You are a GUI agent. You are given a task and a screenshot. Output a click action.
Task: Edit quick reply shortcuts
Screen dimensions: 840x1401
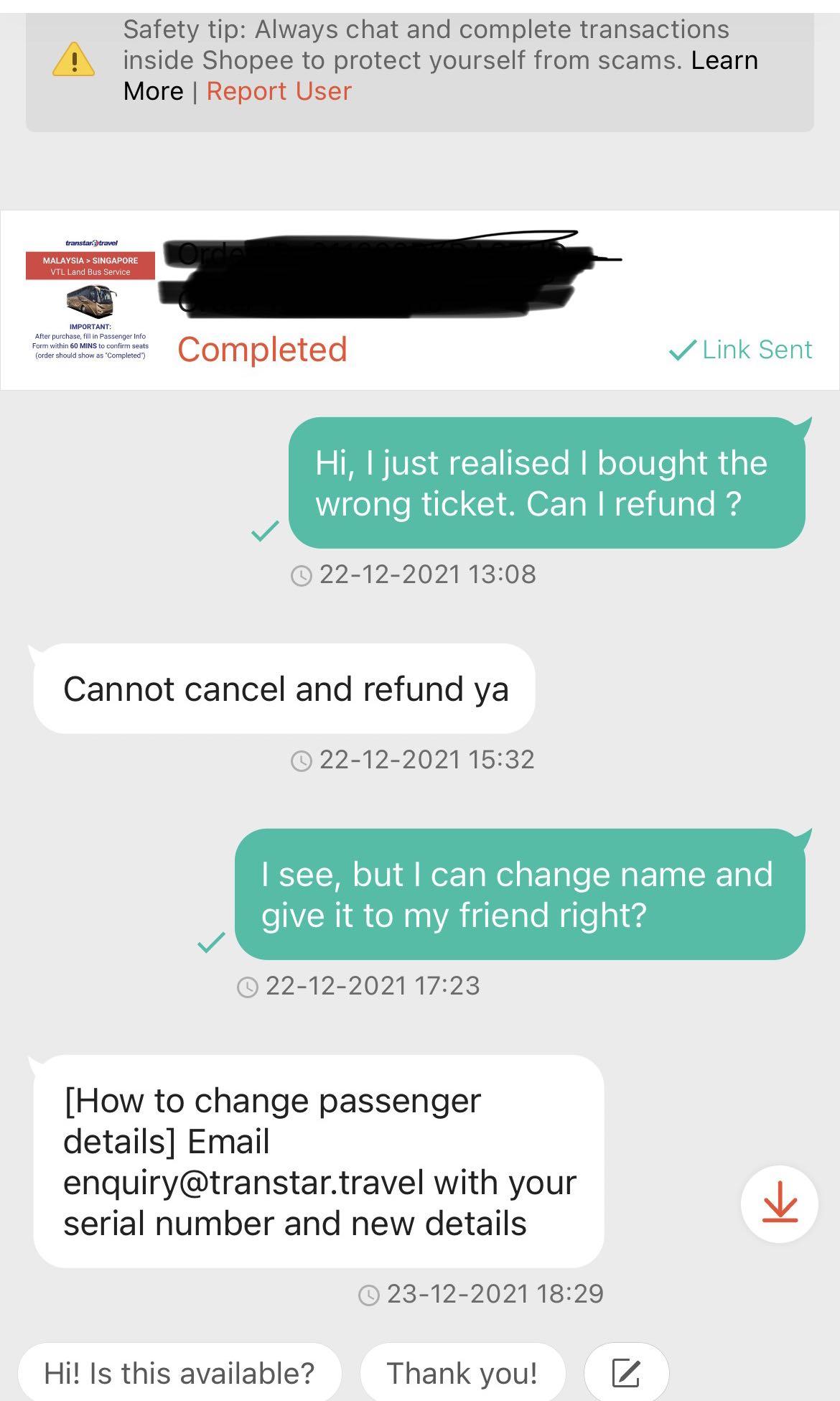pos(625,1373)
